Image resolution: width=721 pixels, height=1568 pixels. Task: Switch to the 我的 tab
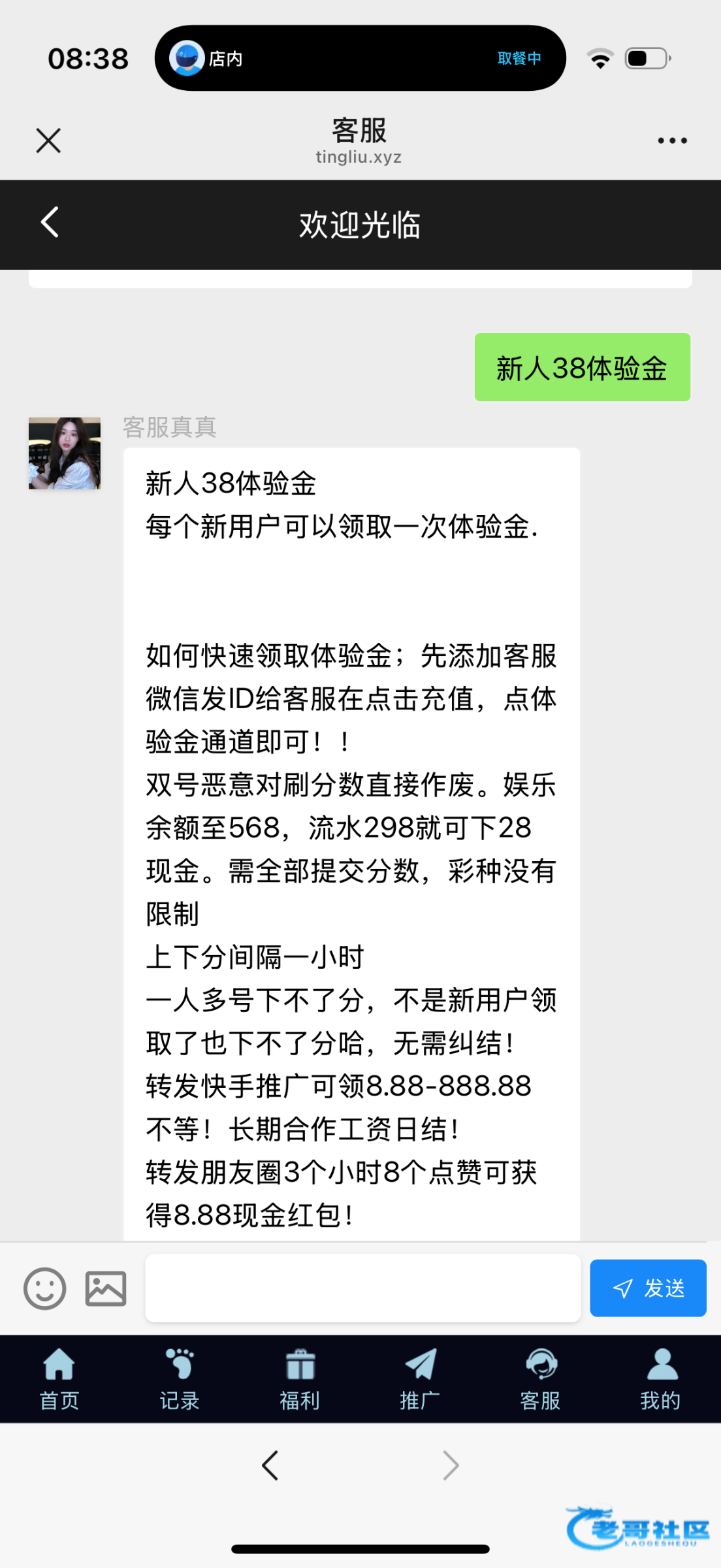(660, 1379)
